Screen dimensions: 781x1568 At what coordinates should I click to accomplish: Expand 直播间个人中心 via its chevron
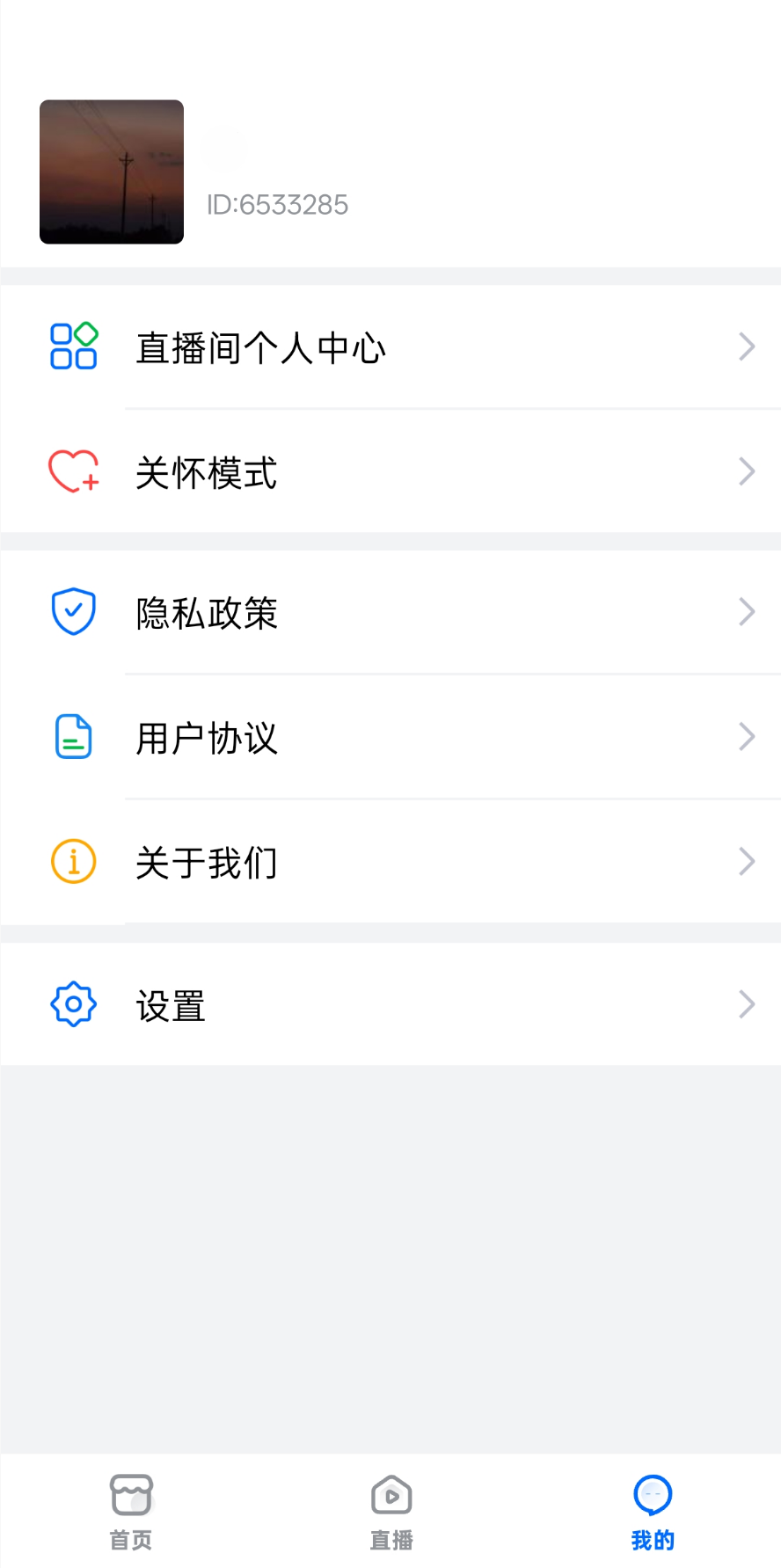point(747,346)
